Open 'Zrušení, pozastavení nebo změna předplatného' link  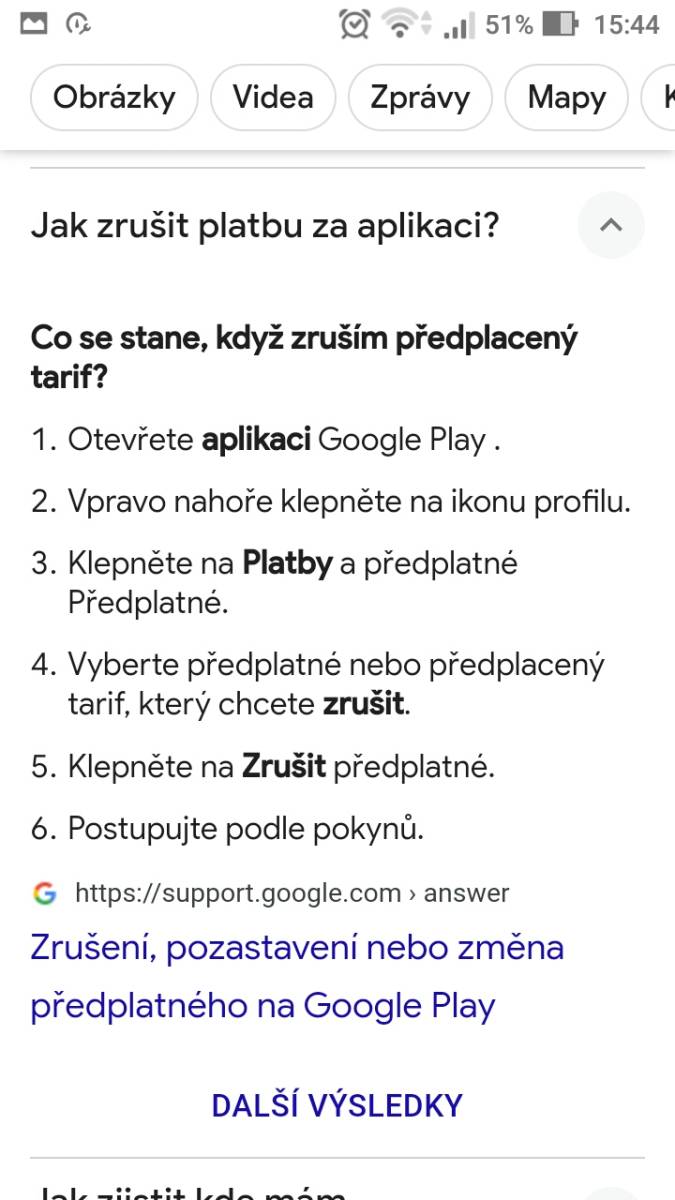click(297, 975)
